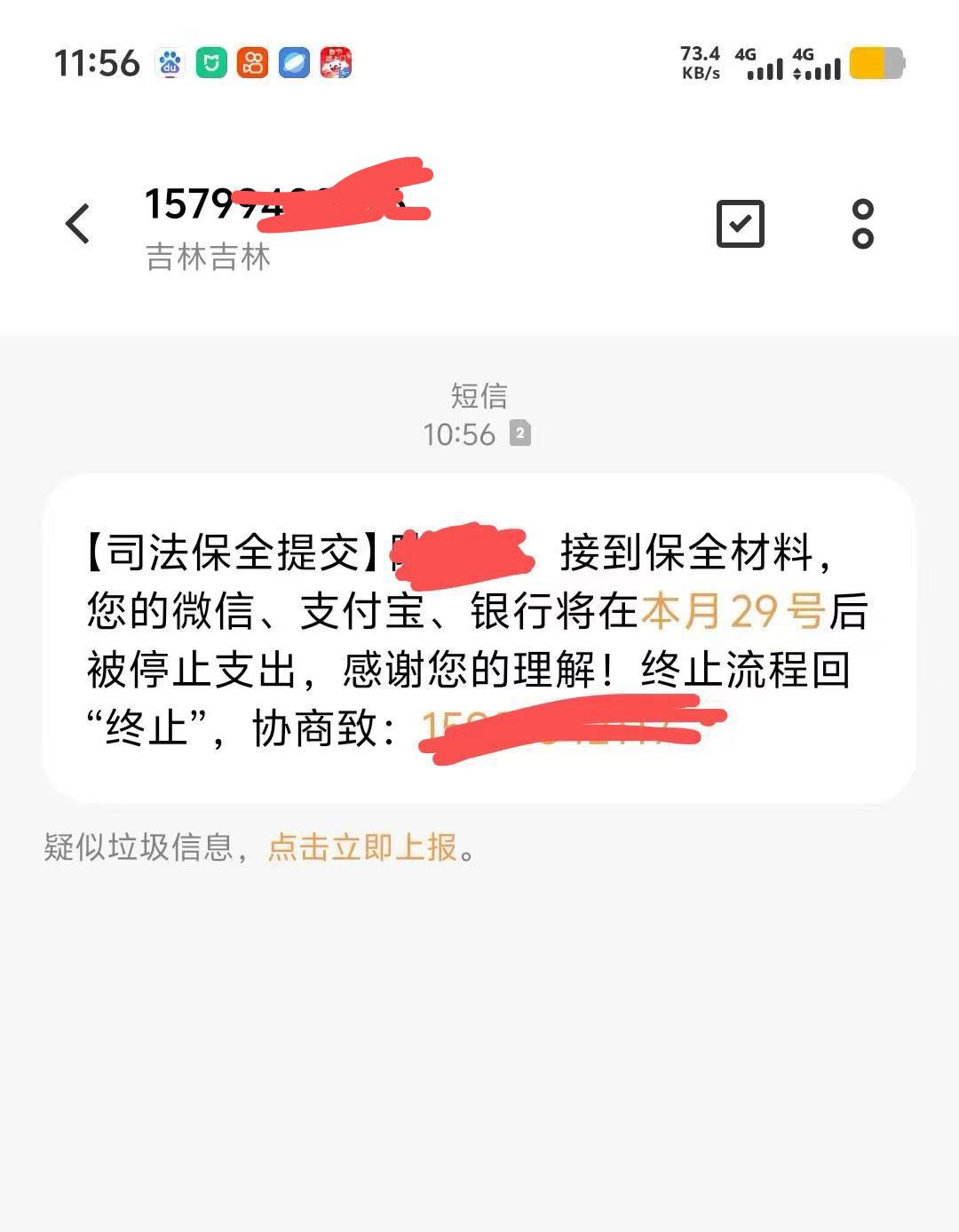Tap the back arrow to exit conversation

[78, 224]
